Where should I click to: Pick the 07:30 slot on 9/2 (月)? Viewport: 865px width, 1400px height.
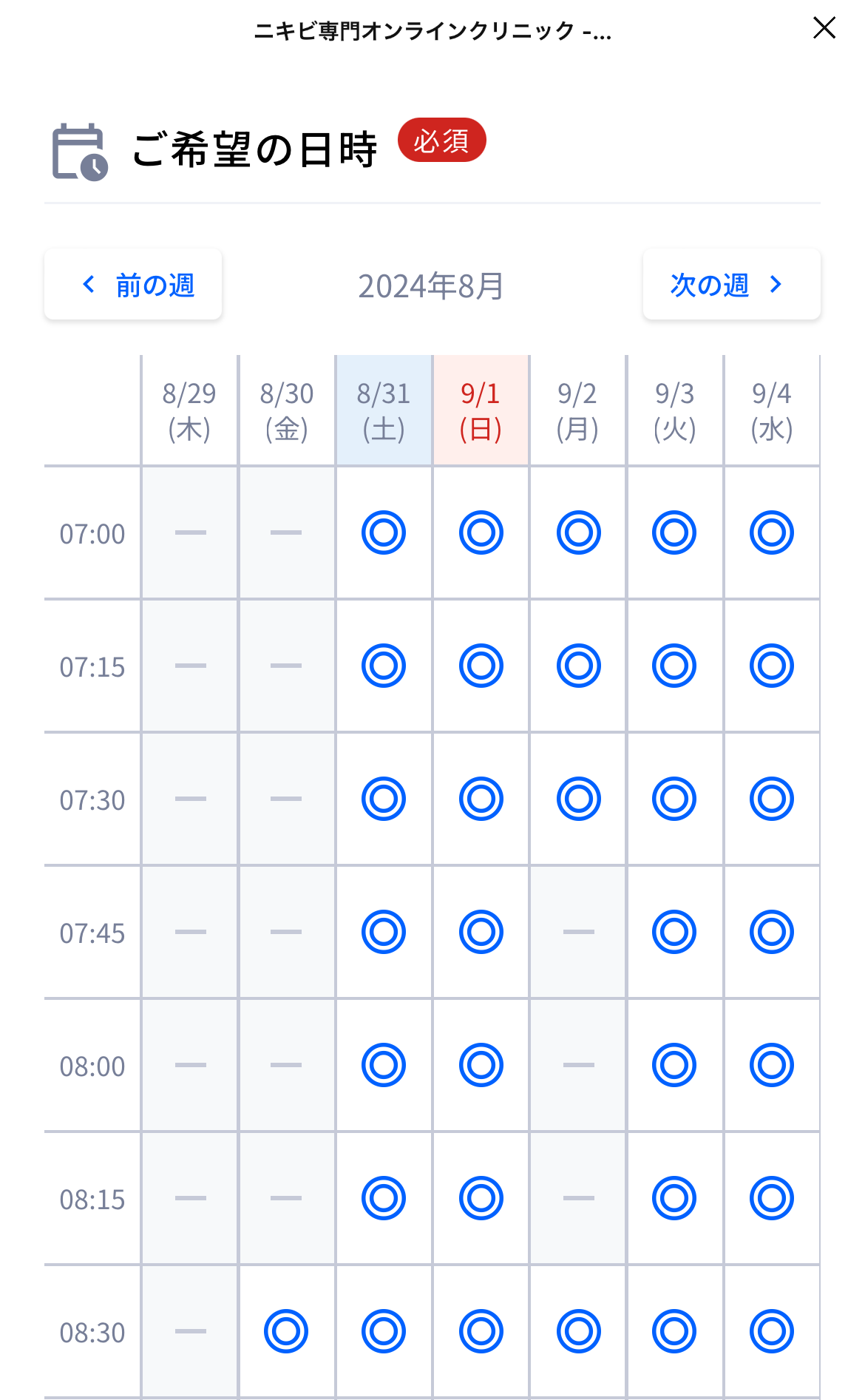[579, 799]
